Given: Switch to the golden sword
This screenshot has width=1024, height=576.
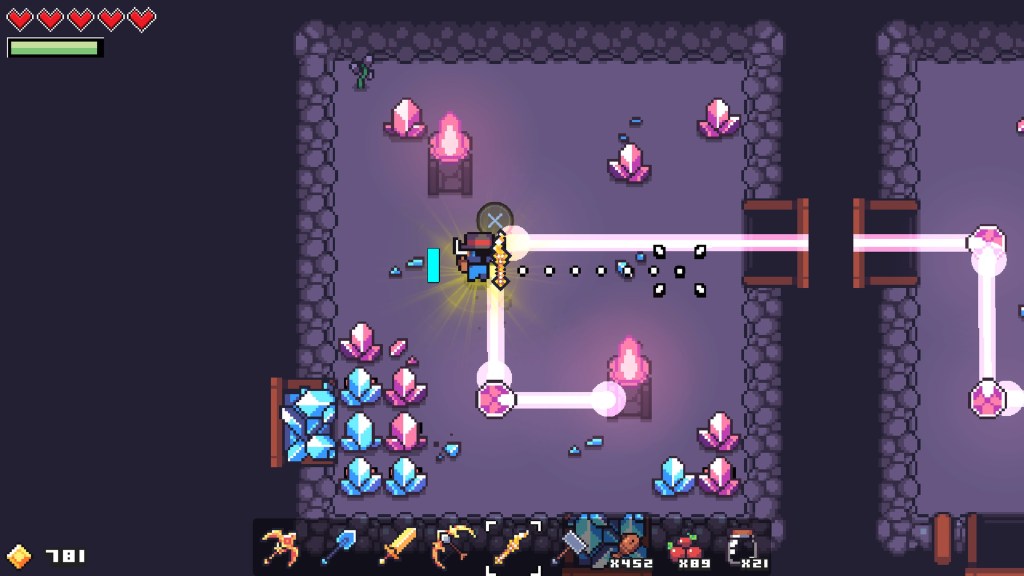Looking at the screenshot, I should coord(397,546).
